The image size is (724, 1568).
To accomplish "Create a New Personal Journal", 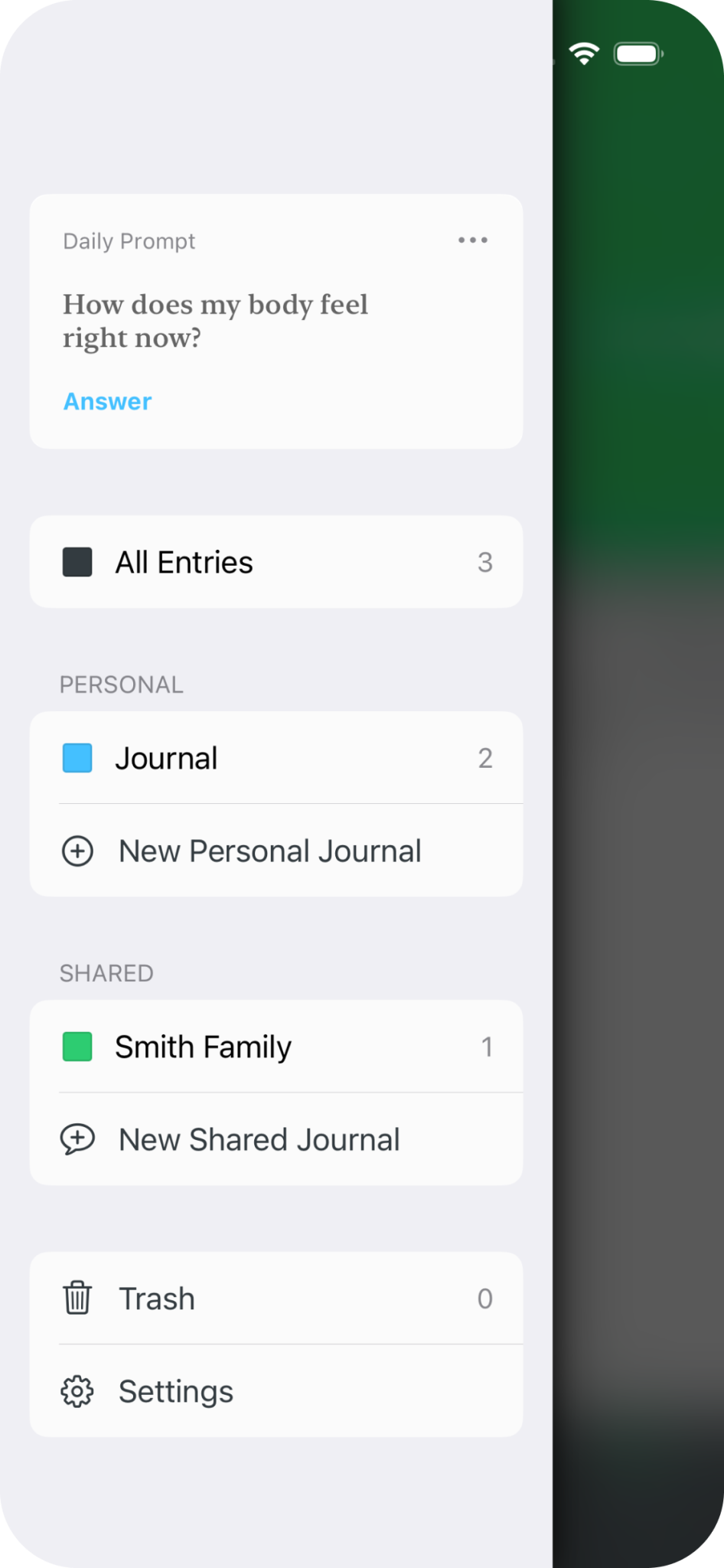I will [x=276, y=851].
